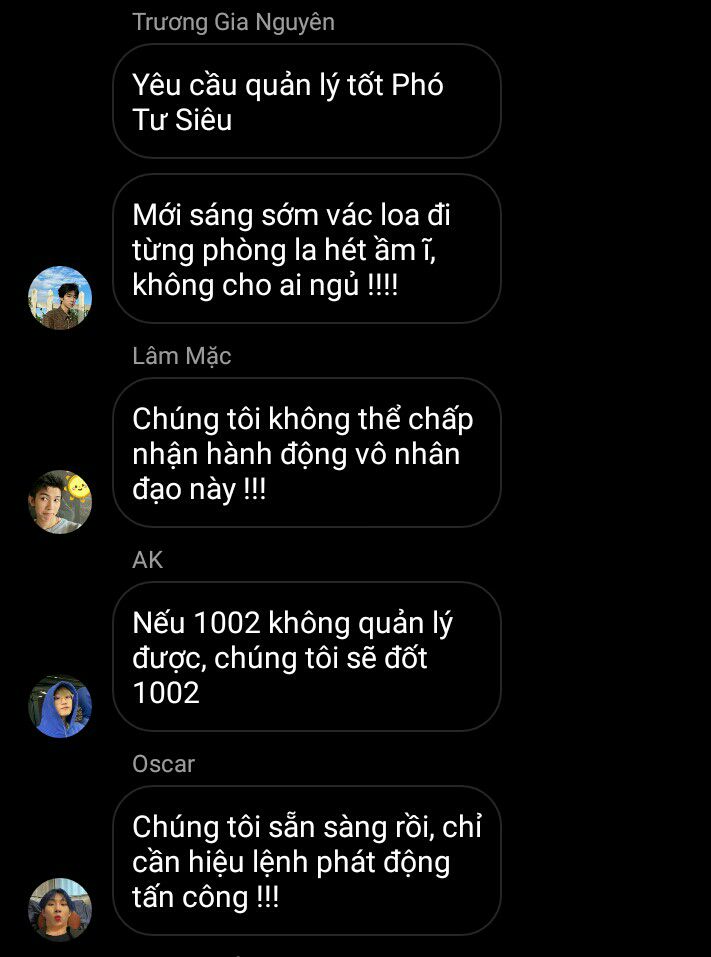
Task: Open Trương Gia Nguyên's profile avatar
Action: 60,297
